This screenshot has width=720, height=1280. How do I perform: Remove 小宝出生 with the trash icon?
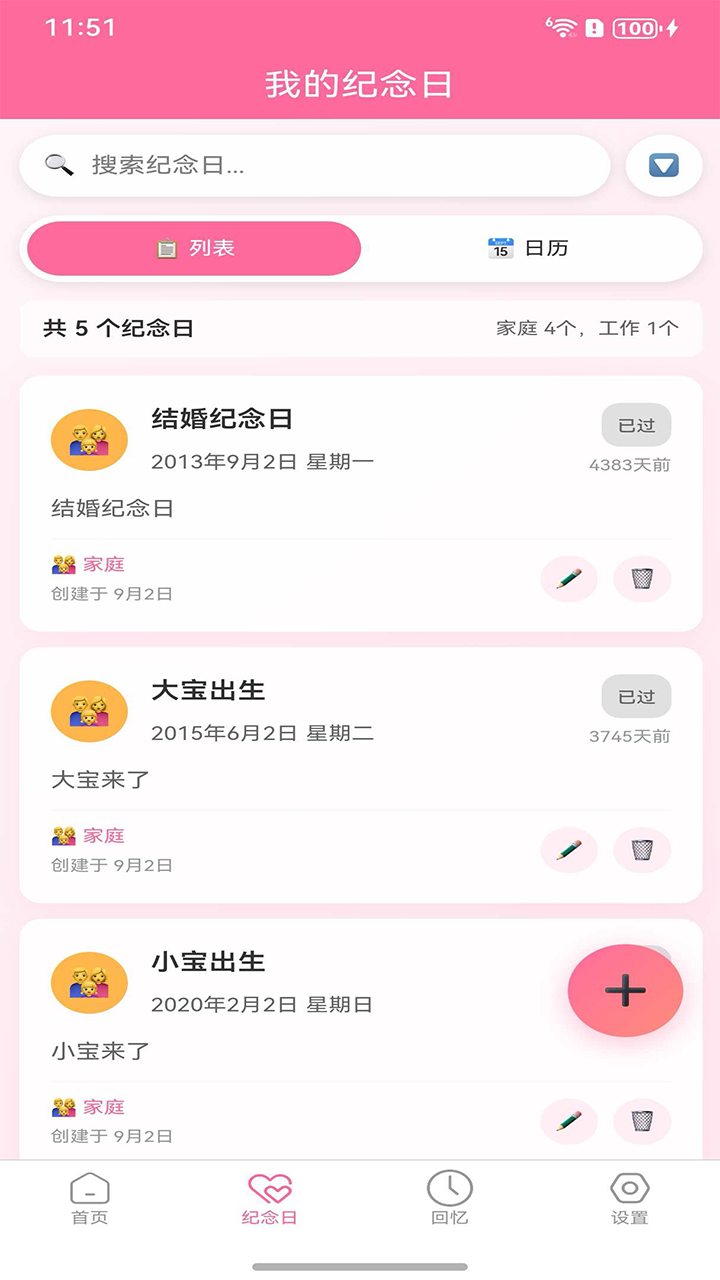[x=641, y=1122]
